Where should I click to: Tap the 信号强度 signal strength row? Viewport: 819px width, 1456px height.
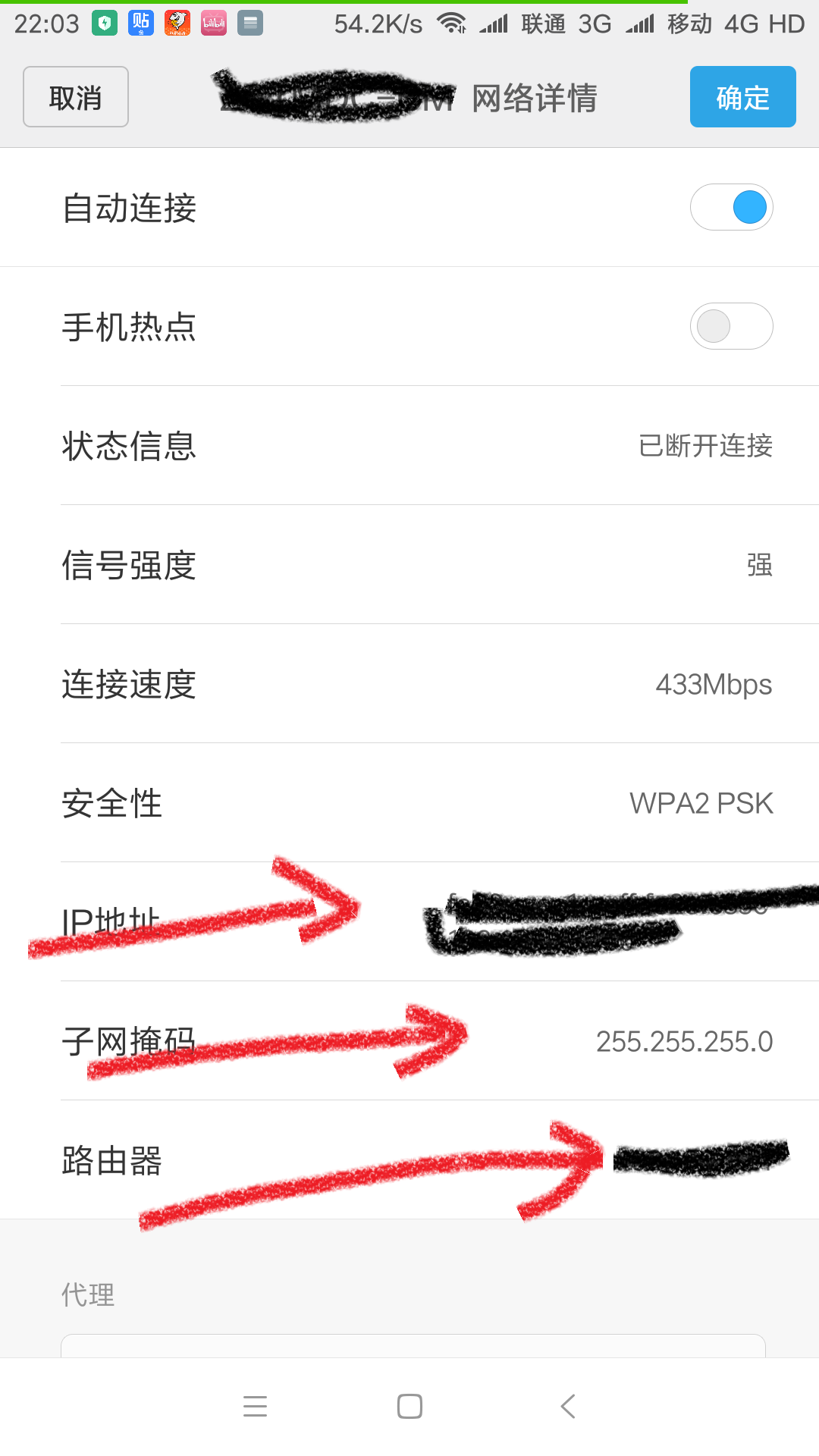pyautogui.click(x=409, y=566)
